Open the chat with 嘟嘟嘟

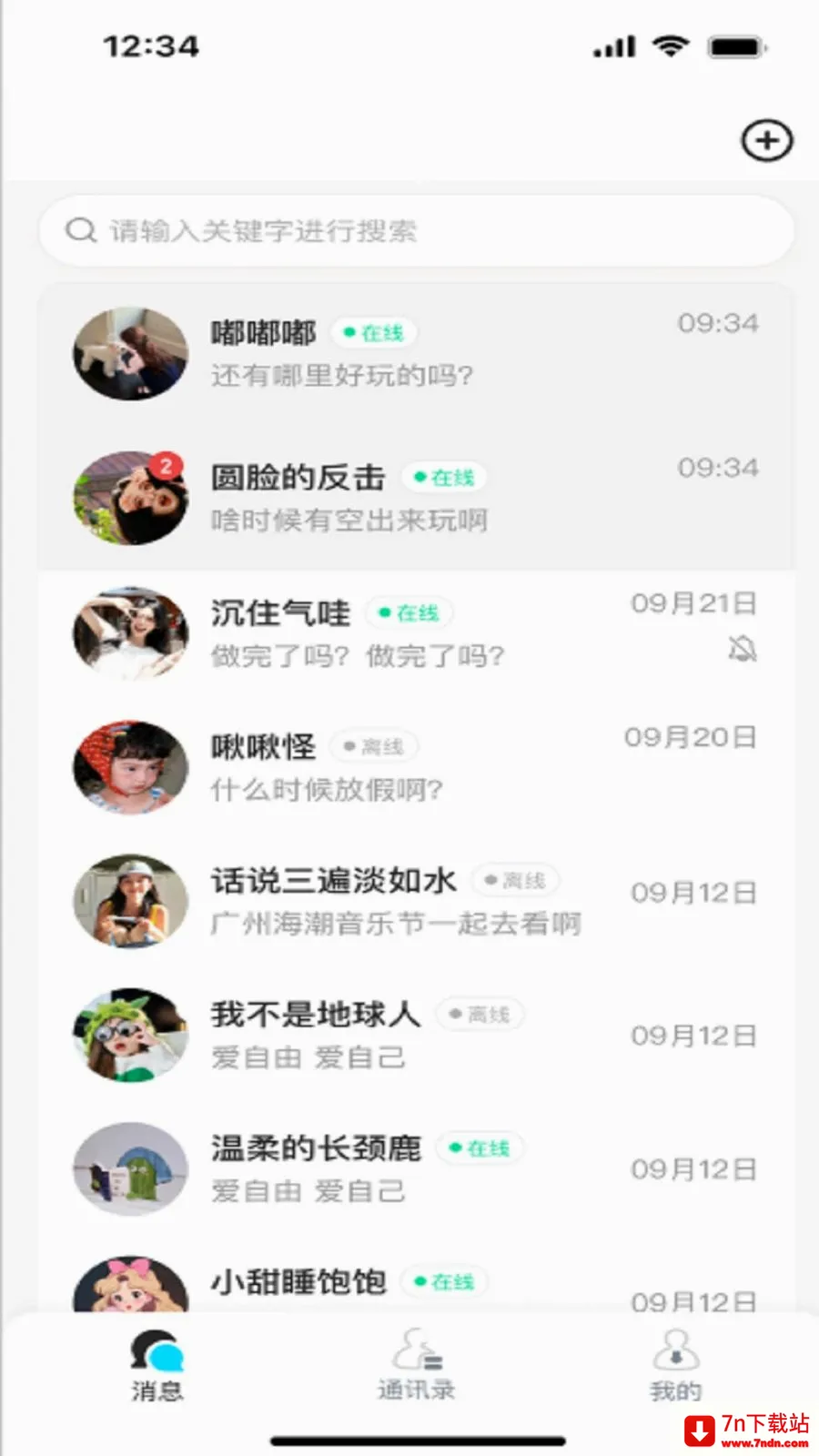click(x=416, y=355)
